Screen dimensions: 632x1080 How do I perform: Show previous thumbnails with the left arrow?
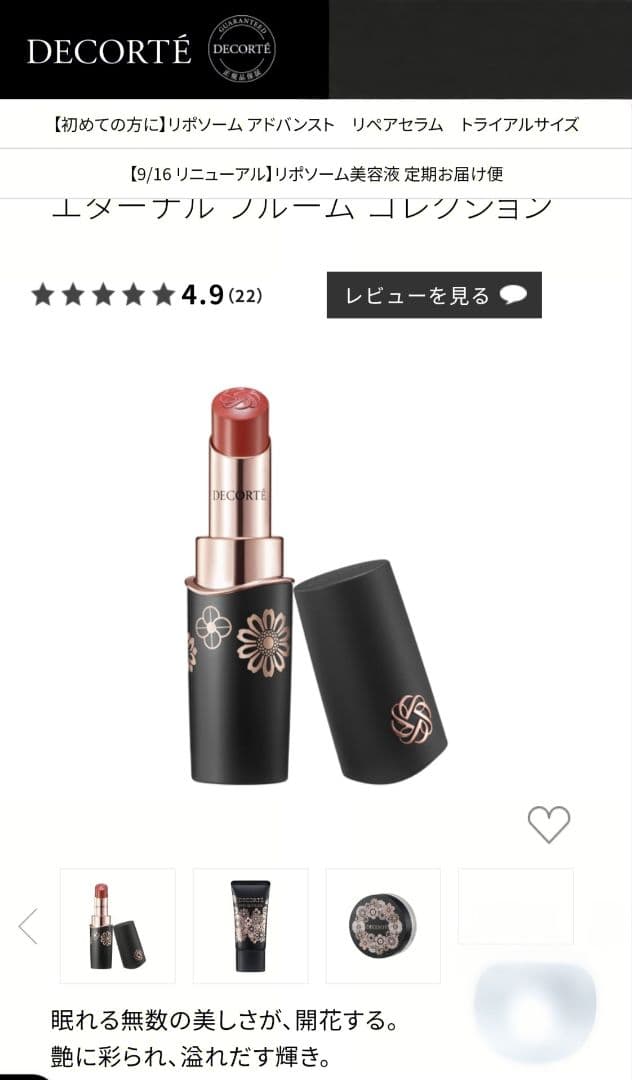[x=28, y=926]
